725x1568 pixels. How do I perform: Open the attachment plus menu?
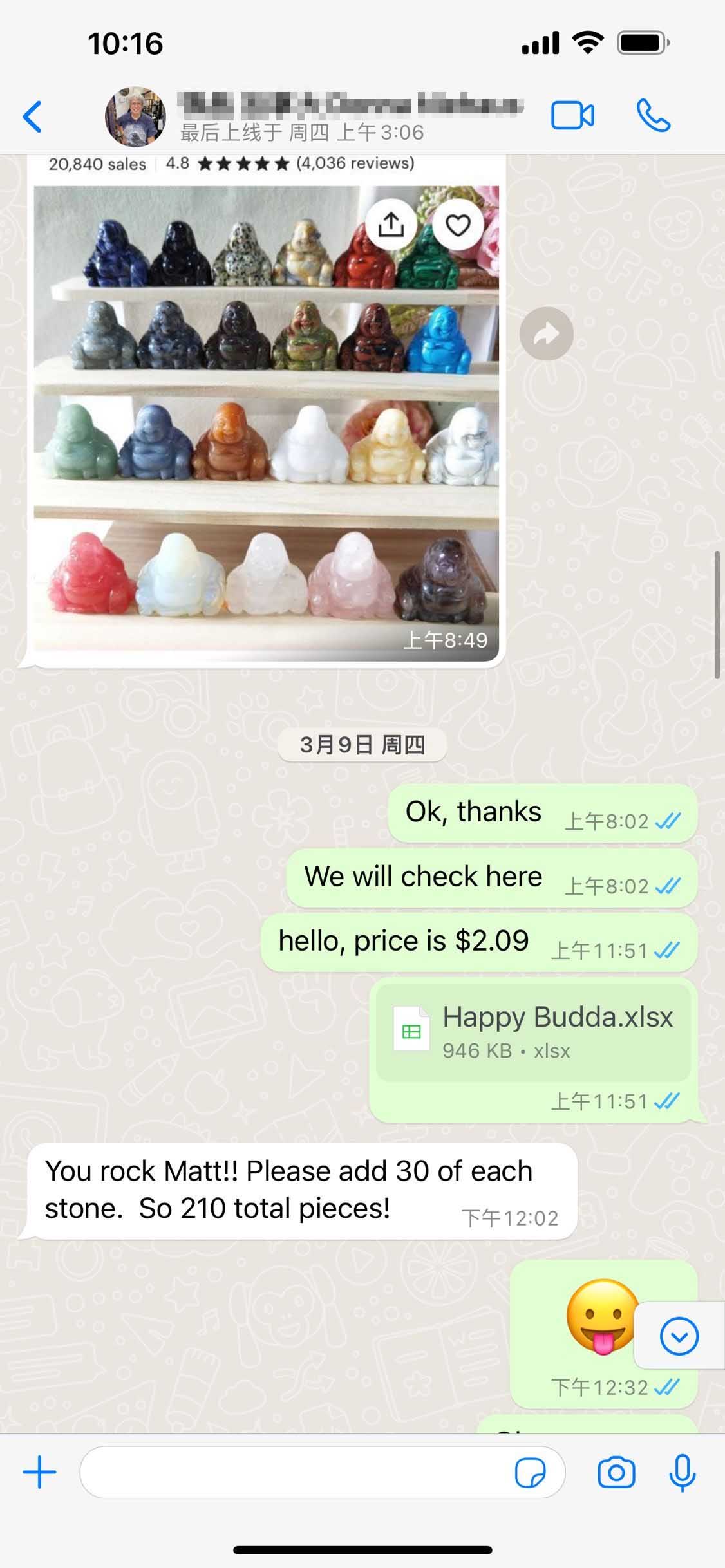[40, 1472]
